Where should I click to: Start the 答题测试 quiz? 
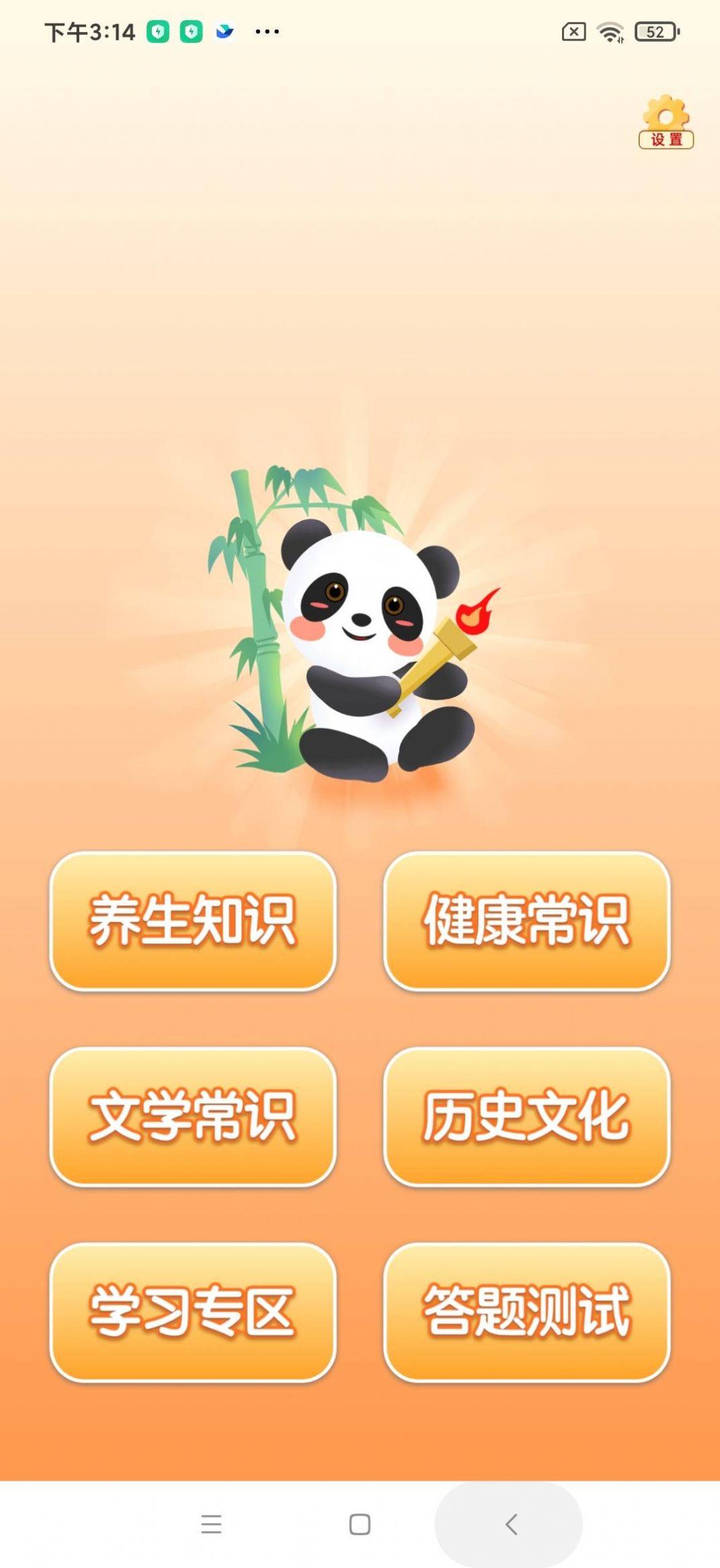pos(526,1312)
